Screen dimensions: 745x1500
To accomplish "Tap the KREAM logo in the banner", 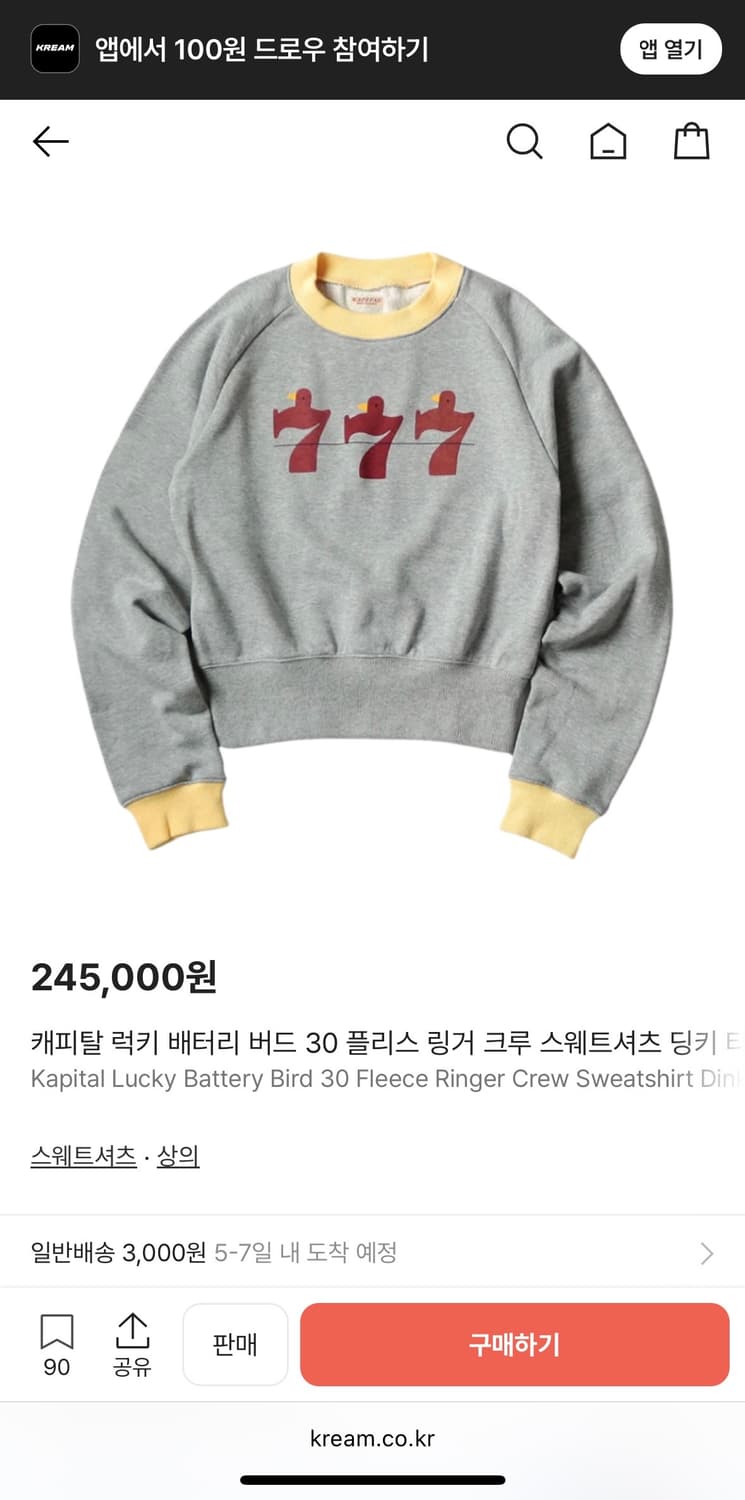I will click(55, 49).
